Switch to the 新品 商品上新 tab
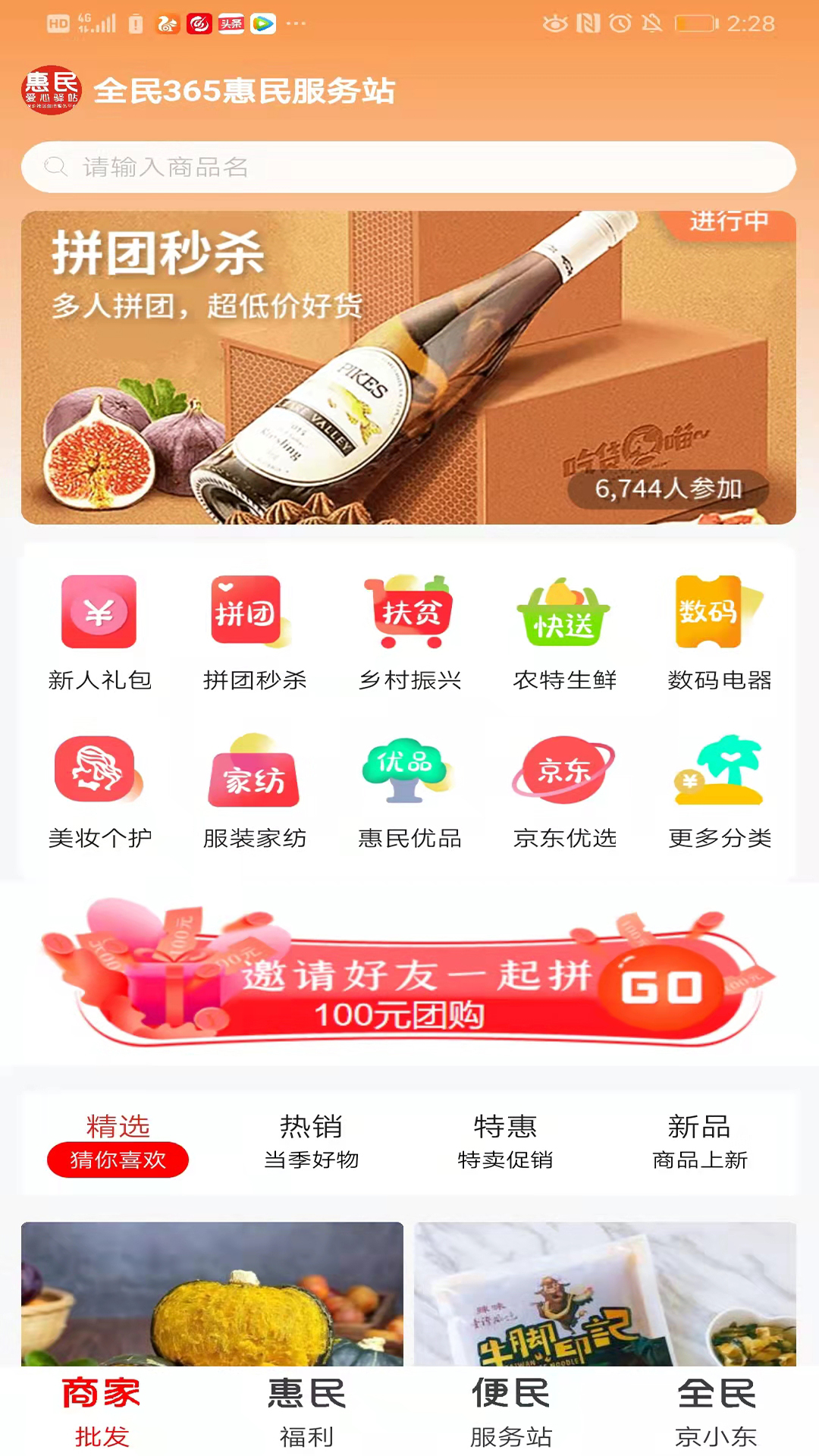 (x=699, y=1143)
